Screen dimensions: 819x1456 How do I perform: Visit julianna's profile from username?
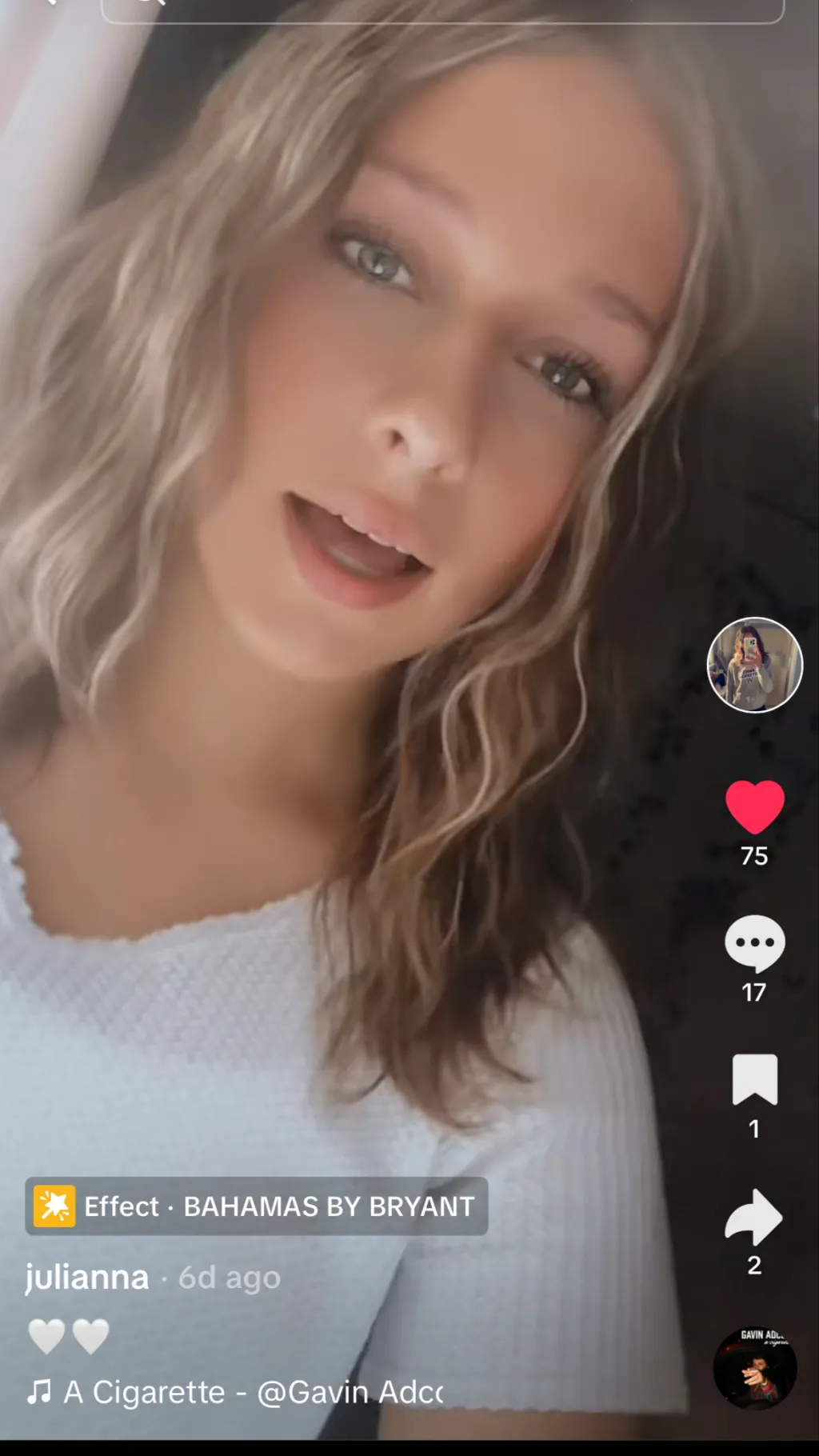click(x=87, y=1278)
